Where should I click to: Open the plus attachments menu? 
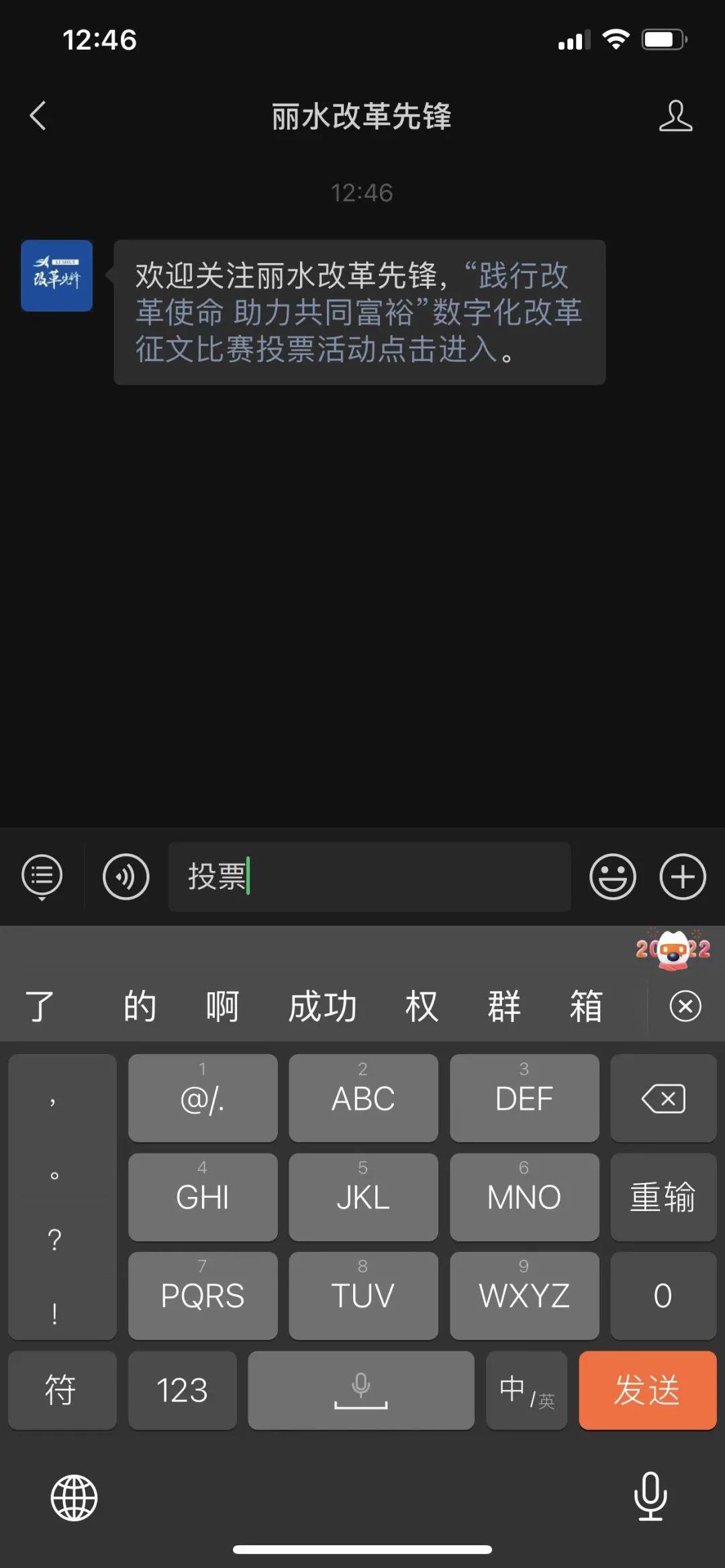click(682, 876)
